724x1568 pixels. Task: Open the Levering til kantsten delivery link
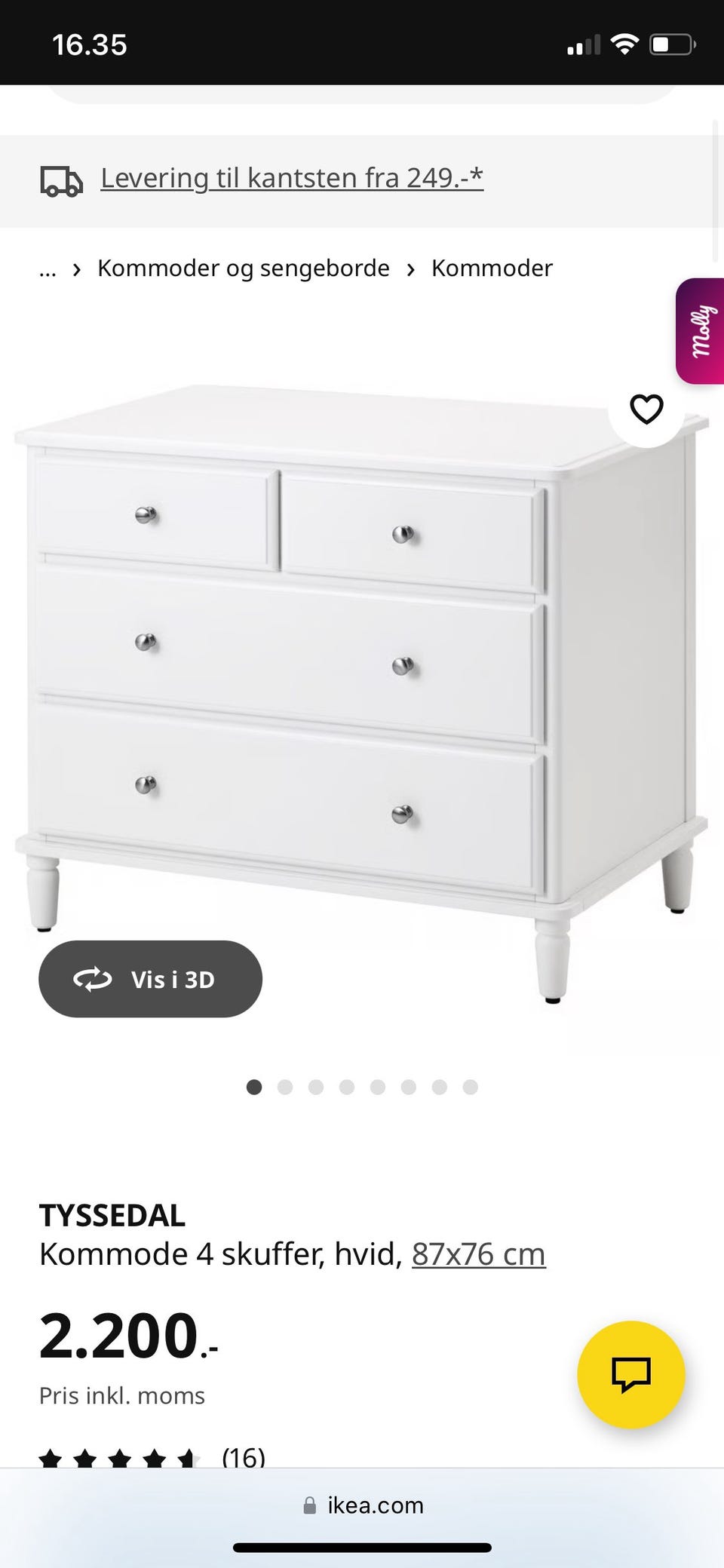point(291,178)
